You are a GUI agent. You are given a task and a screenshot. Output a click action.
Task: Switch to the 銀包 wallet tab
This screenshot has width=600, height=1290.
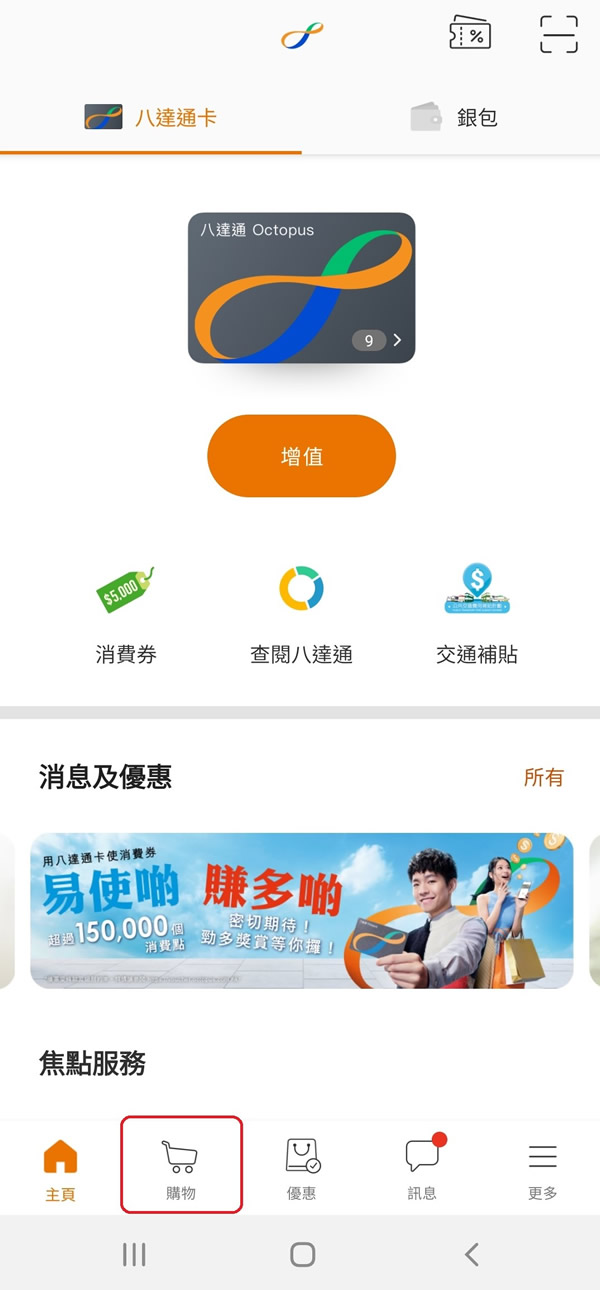point(452,117)
